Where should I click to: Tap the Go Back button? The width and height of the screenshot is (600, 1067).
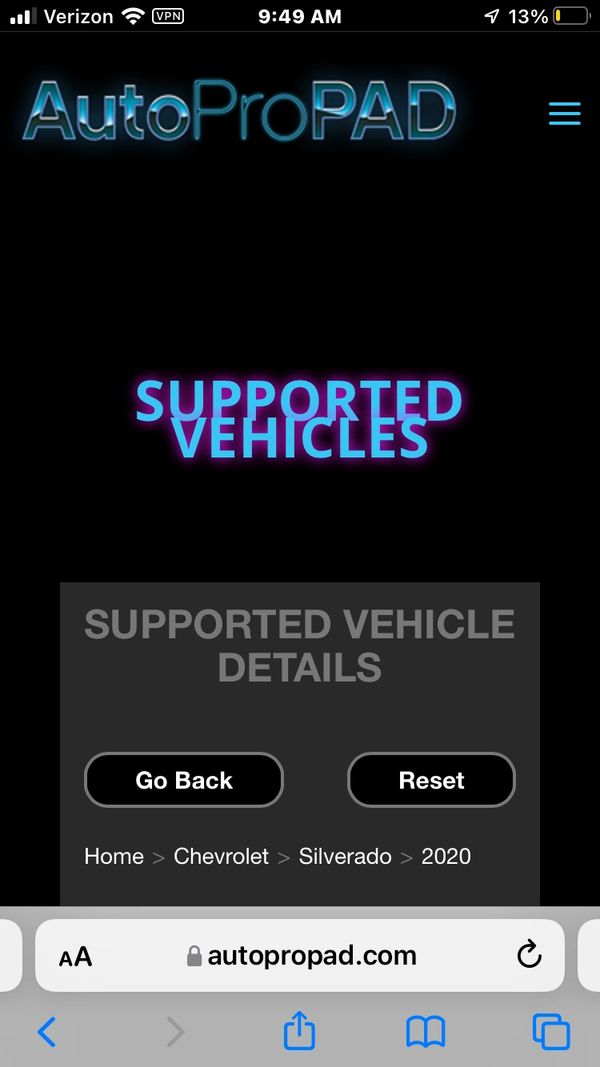184,780
